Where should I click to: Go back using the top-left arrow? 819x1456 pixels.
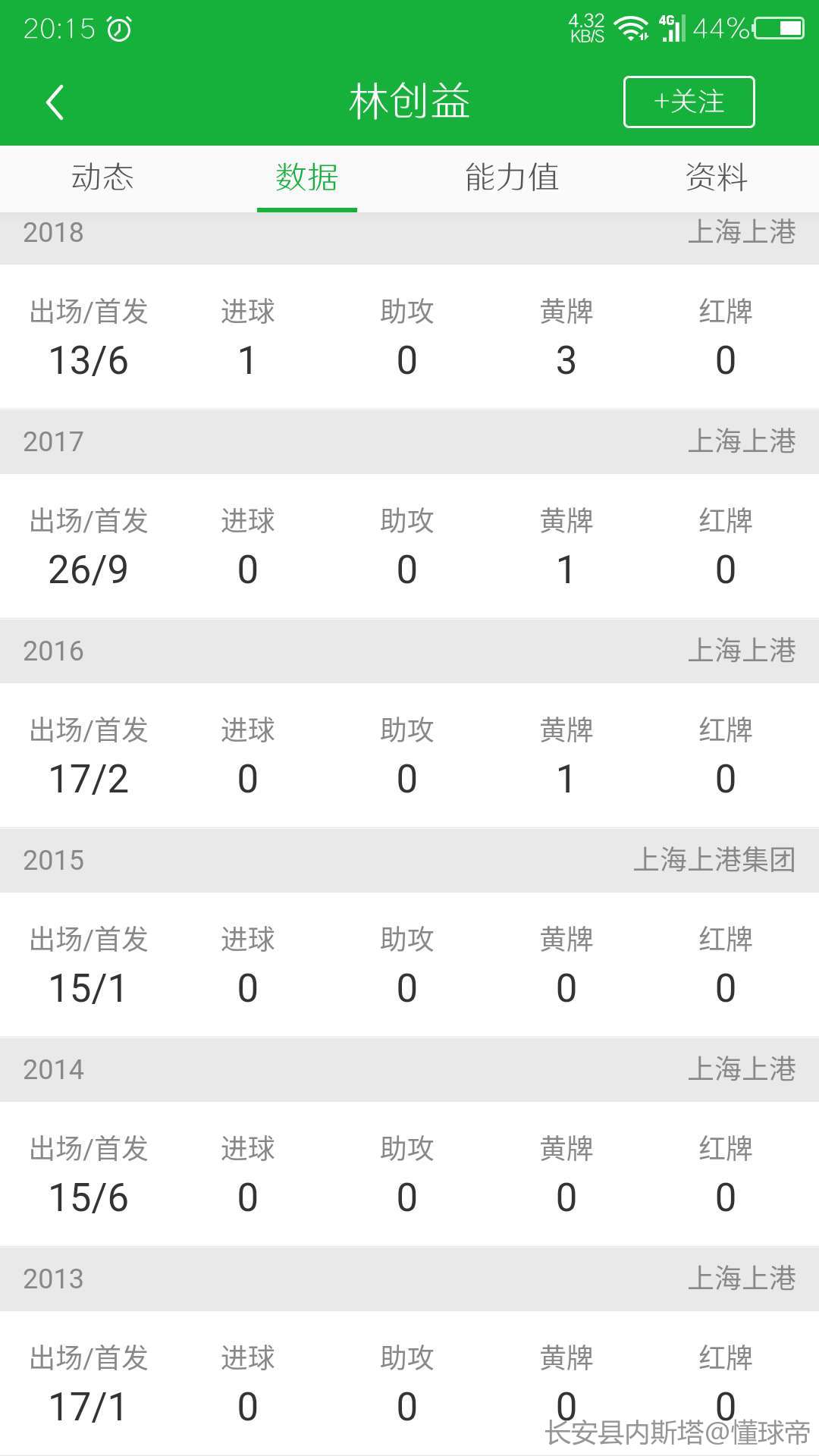[55, 102]
